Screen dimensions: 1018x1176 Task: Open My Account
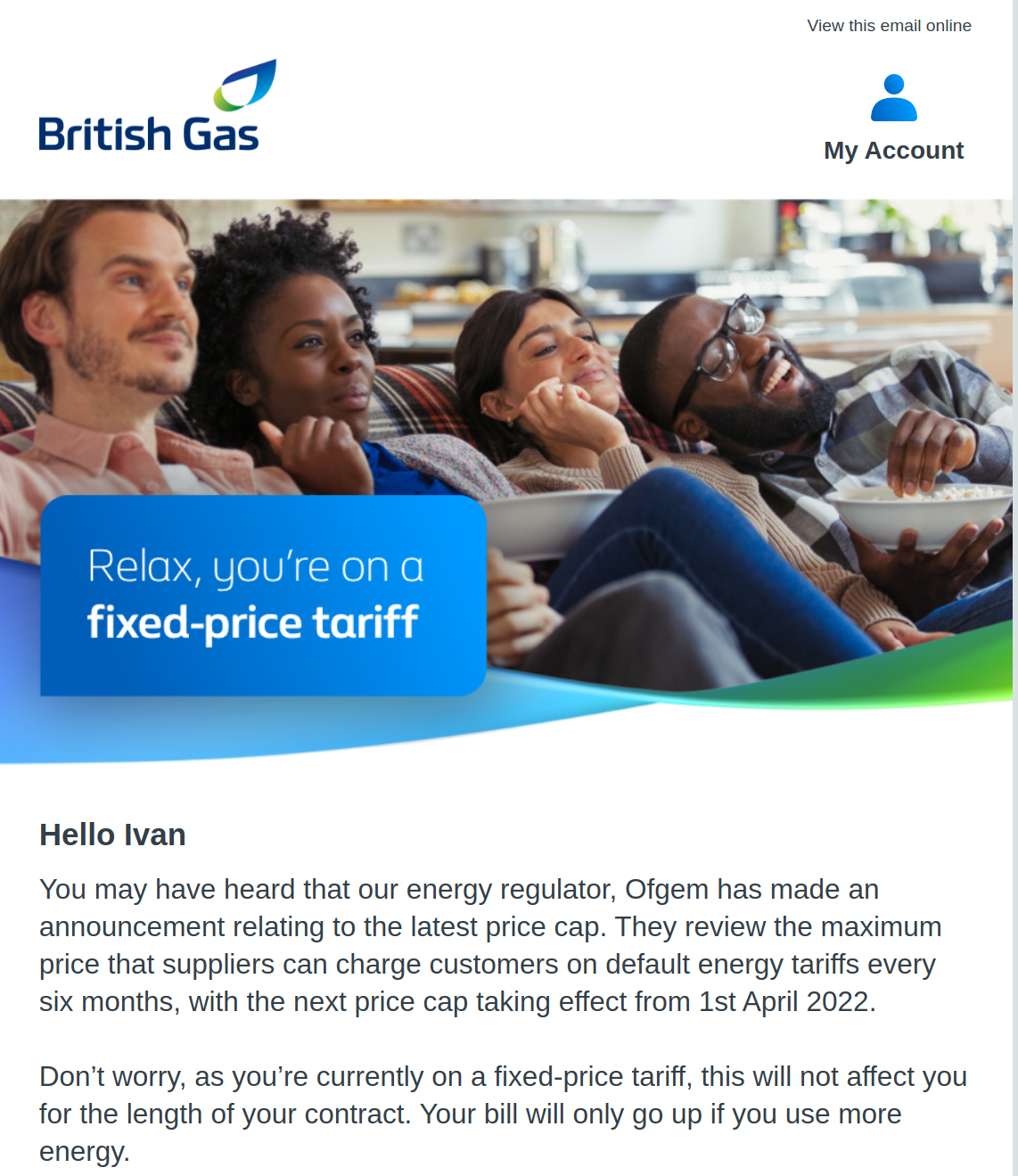(893, 119)
